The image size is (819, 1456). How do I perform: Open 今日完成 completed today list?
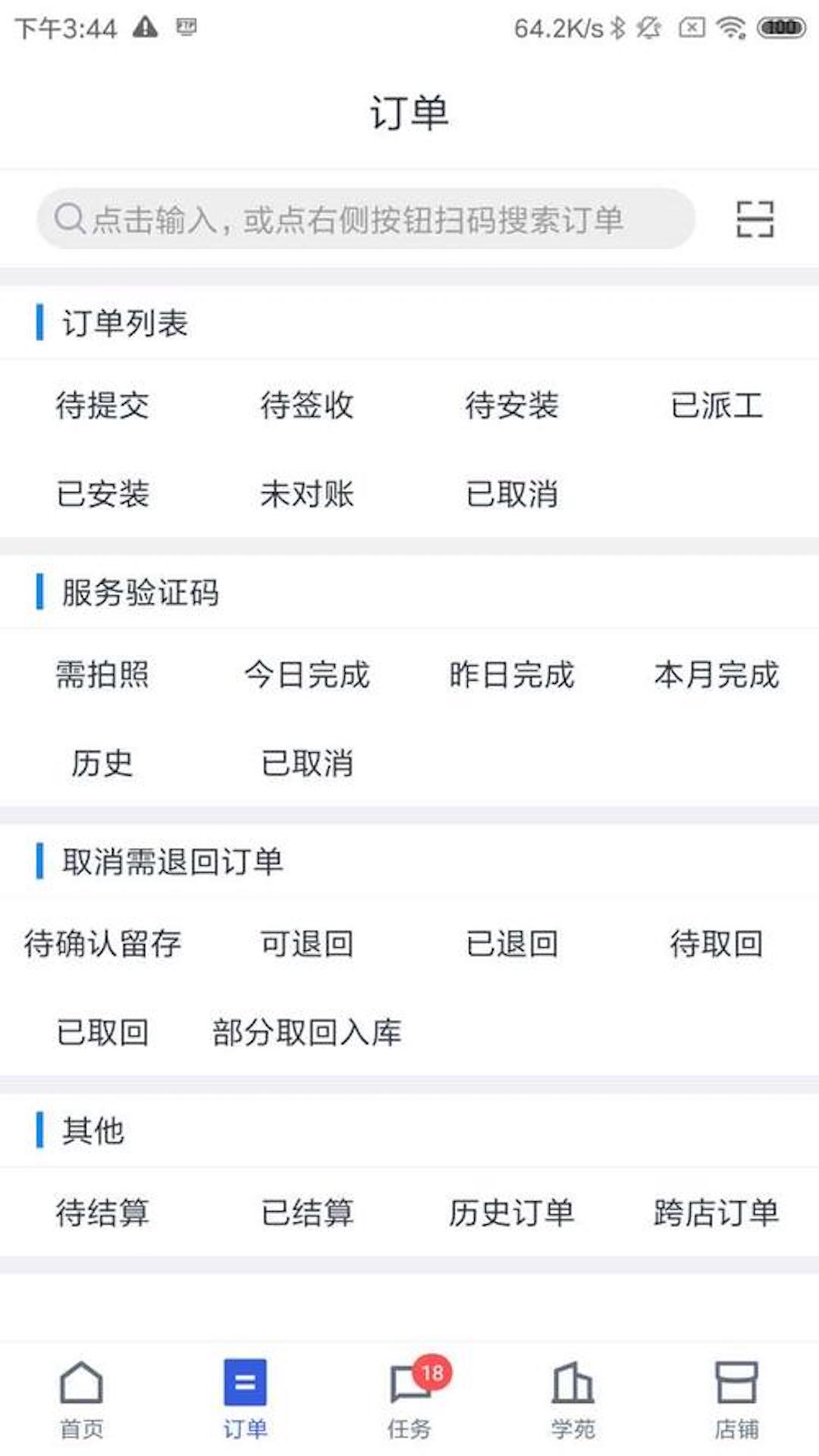[306, 677]
